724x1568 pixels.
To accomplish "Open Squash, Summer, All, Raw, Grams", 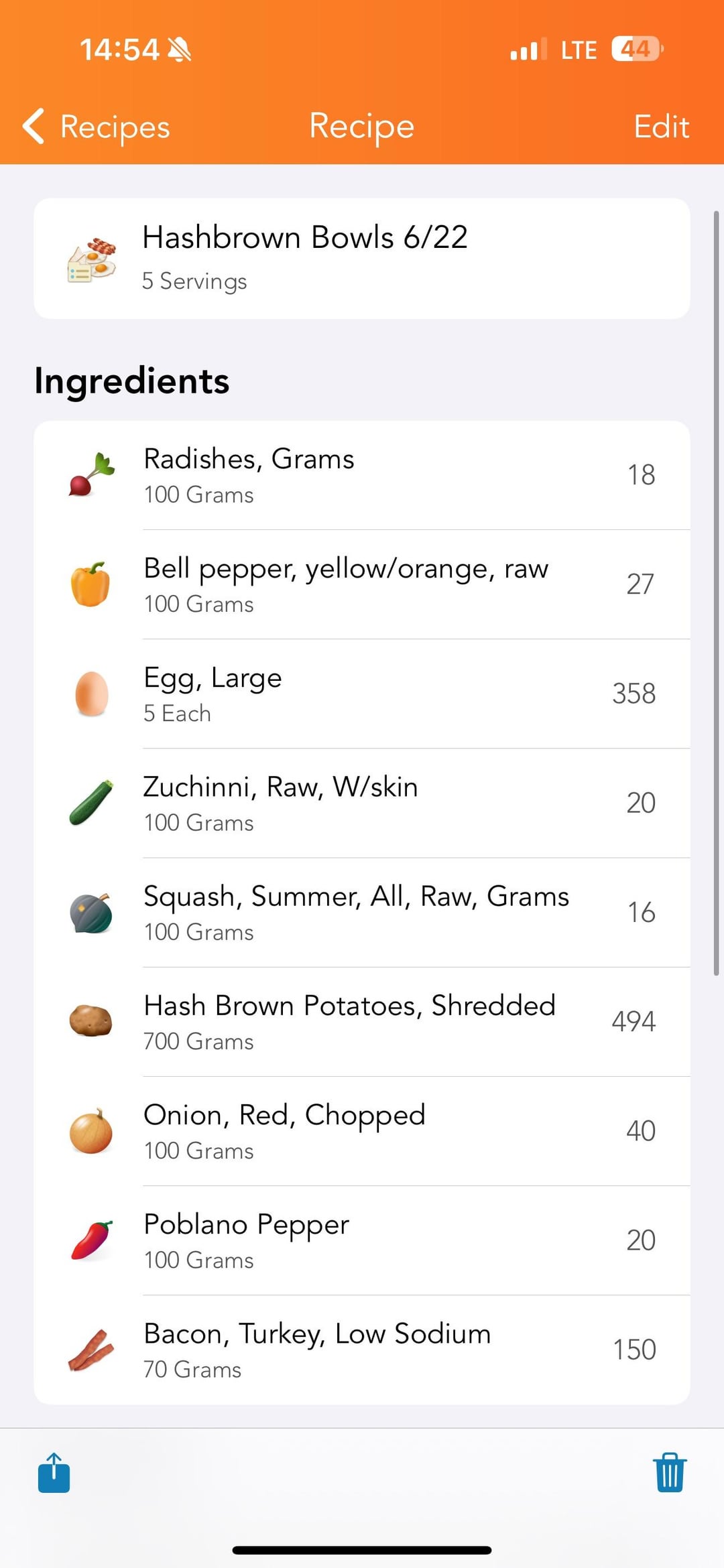I will pos(362,913).
